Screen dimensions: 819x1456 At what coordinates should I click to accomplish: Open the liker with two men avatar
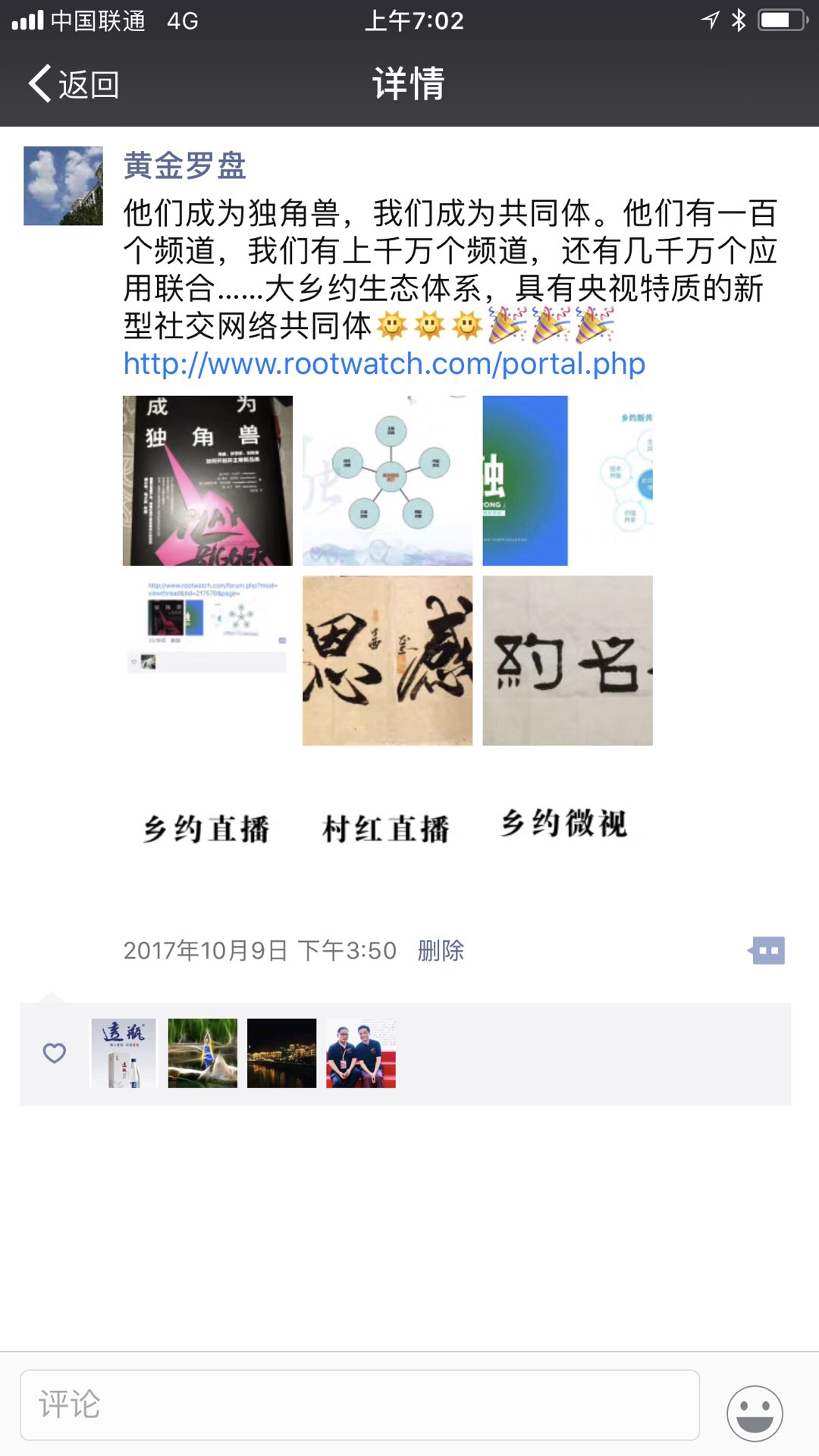tap(361, 1053)
